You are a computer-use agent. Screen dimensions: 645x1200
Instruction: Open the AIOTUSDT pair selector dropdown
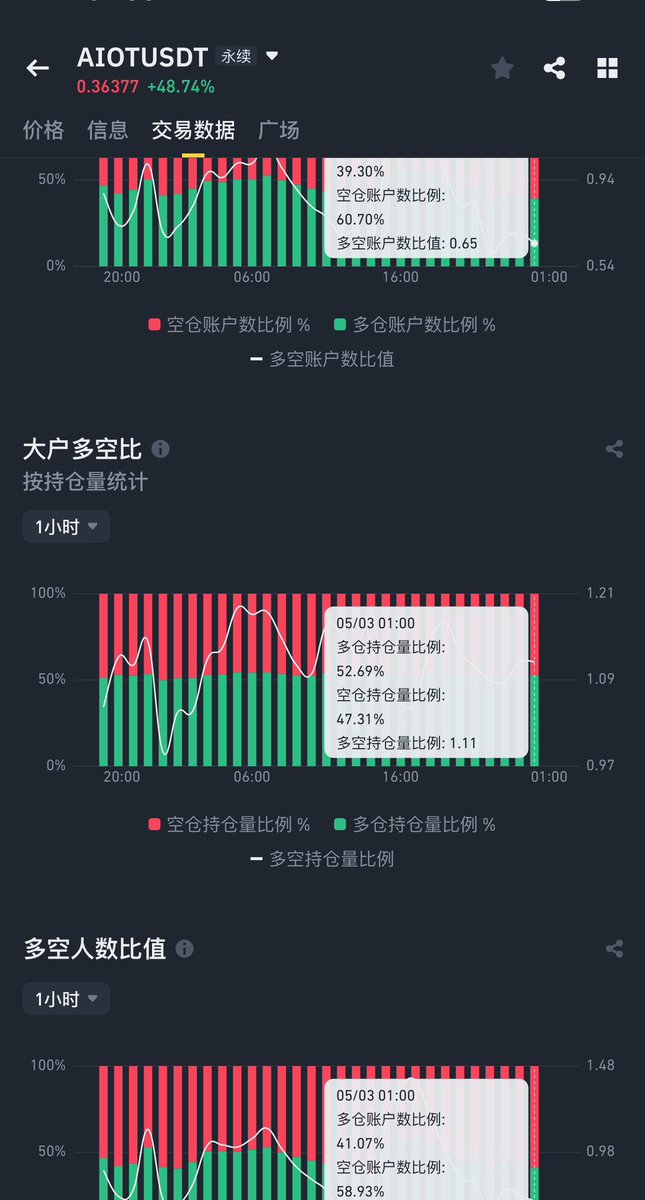click(x=272, y=56)
